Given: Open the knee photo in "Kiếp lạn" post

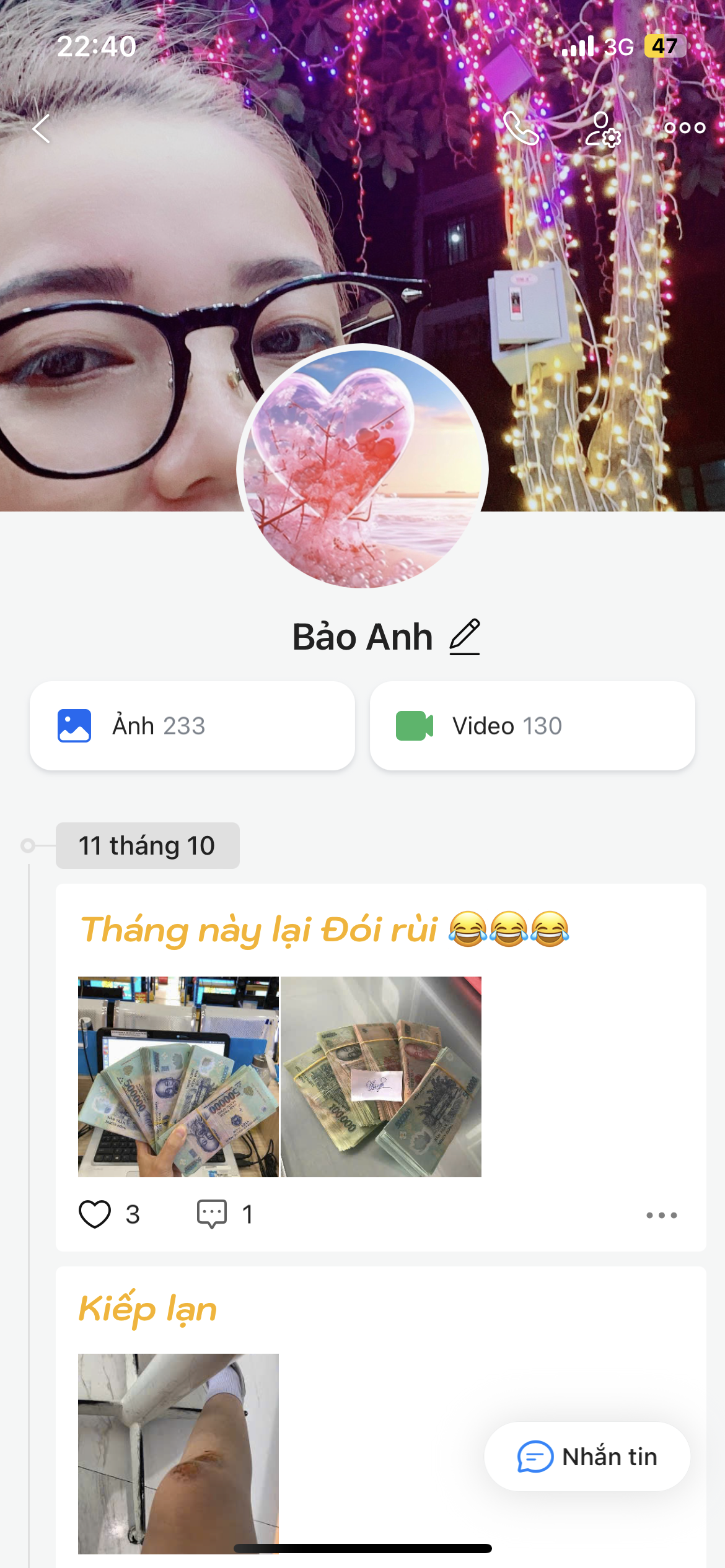Looking at the screenshot, I should [x=178, y=1453].
